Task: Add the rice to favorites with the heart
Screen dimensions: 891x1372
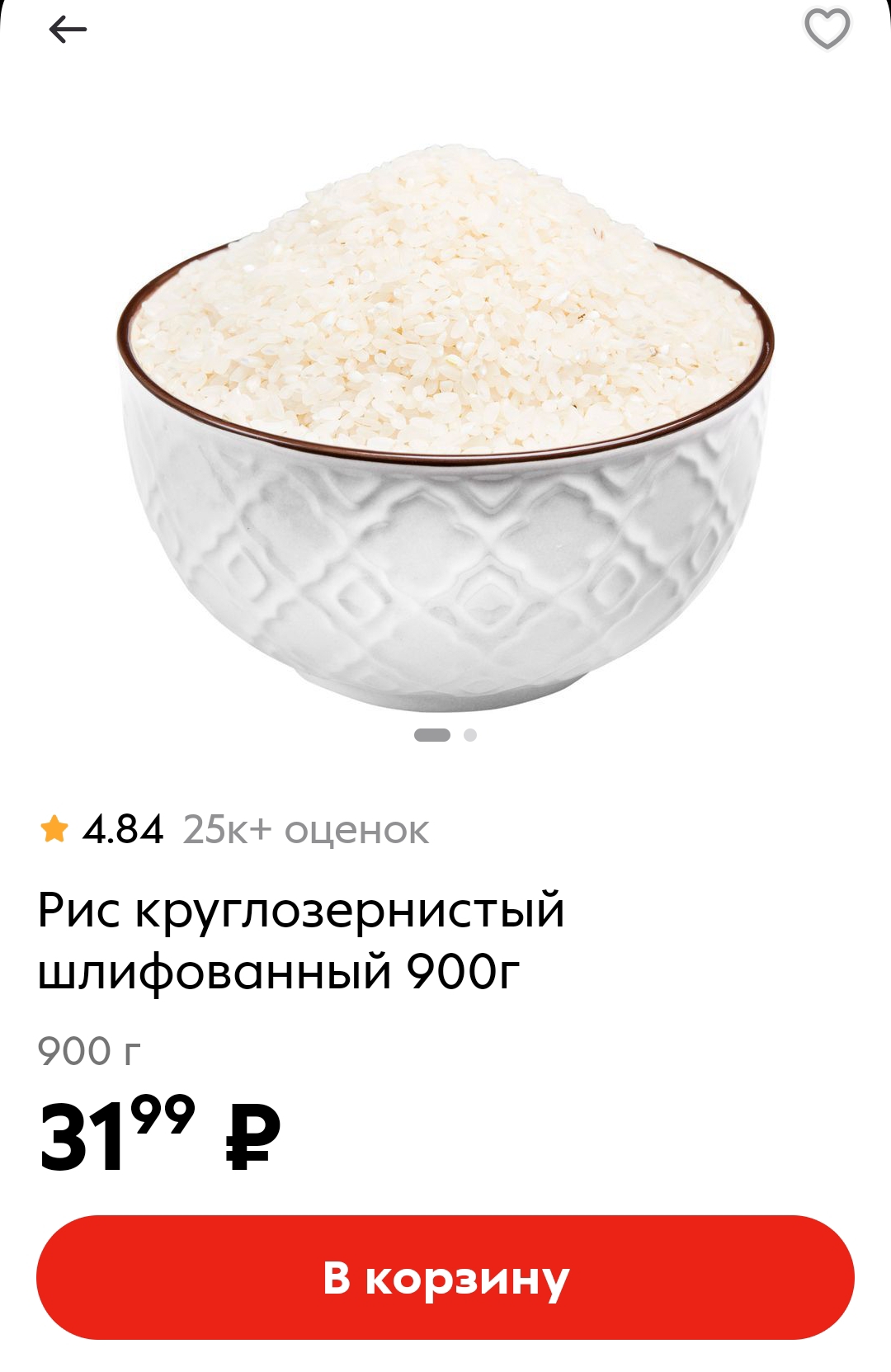Action: tap(827, 29)
